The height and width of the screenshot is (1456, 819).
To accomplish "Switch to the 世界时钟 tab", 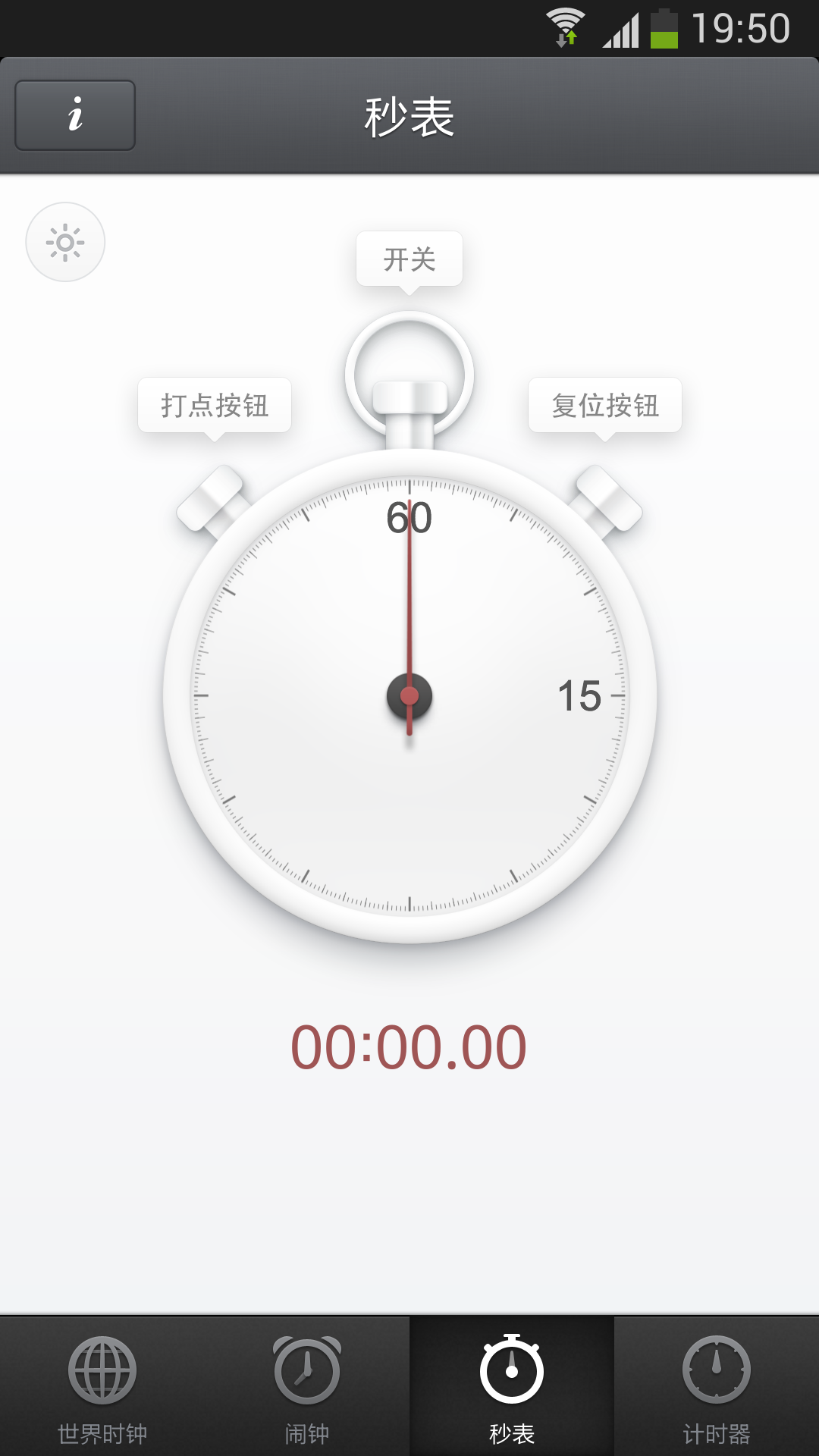I will point(102,1387).
